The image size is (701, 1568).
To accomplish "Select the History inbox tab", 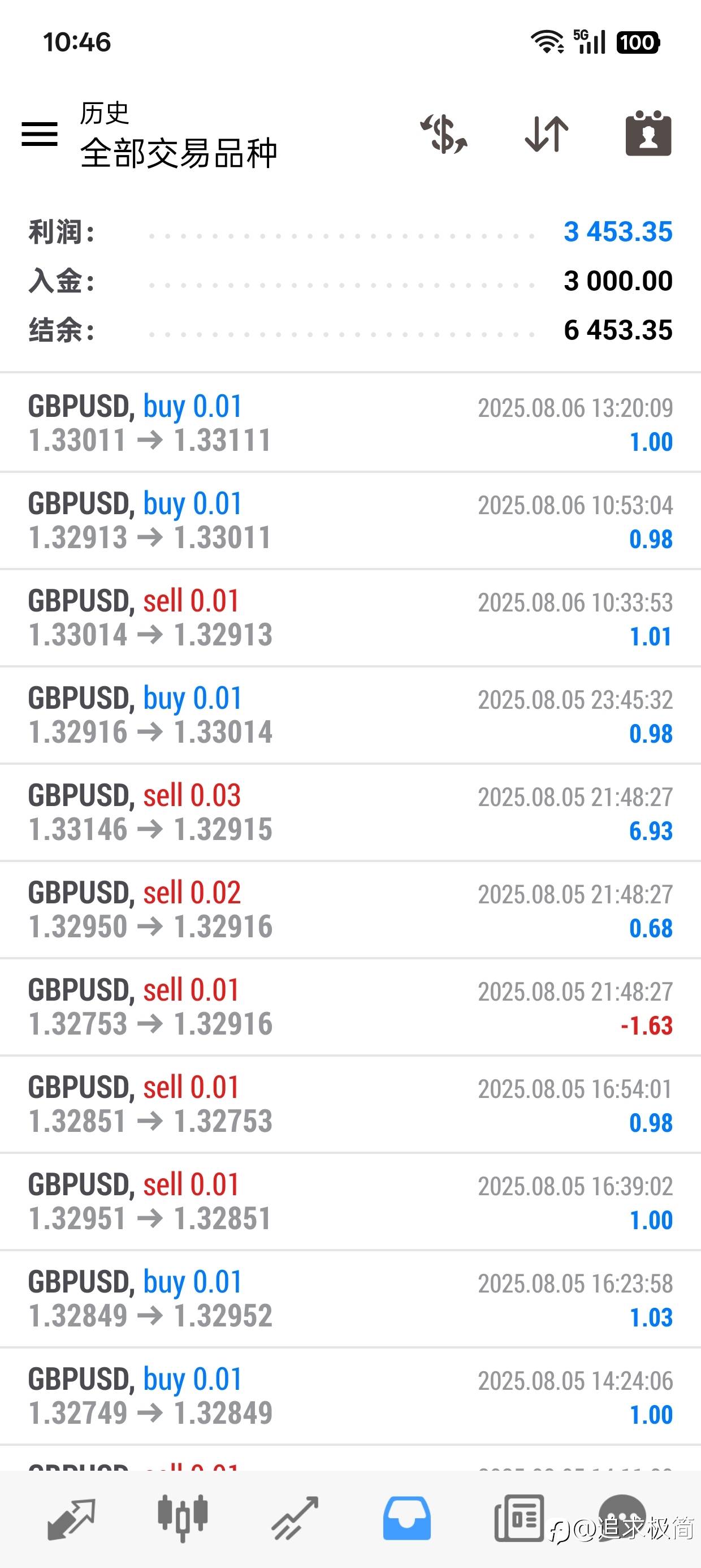I will (406, 1519).
